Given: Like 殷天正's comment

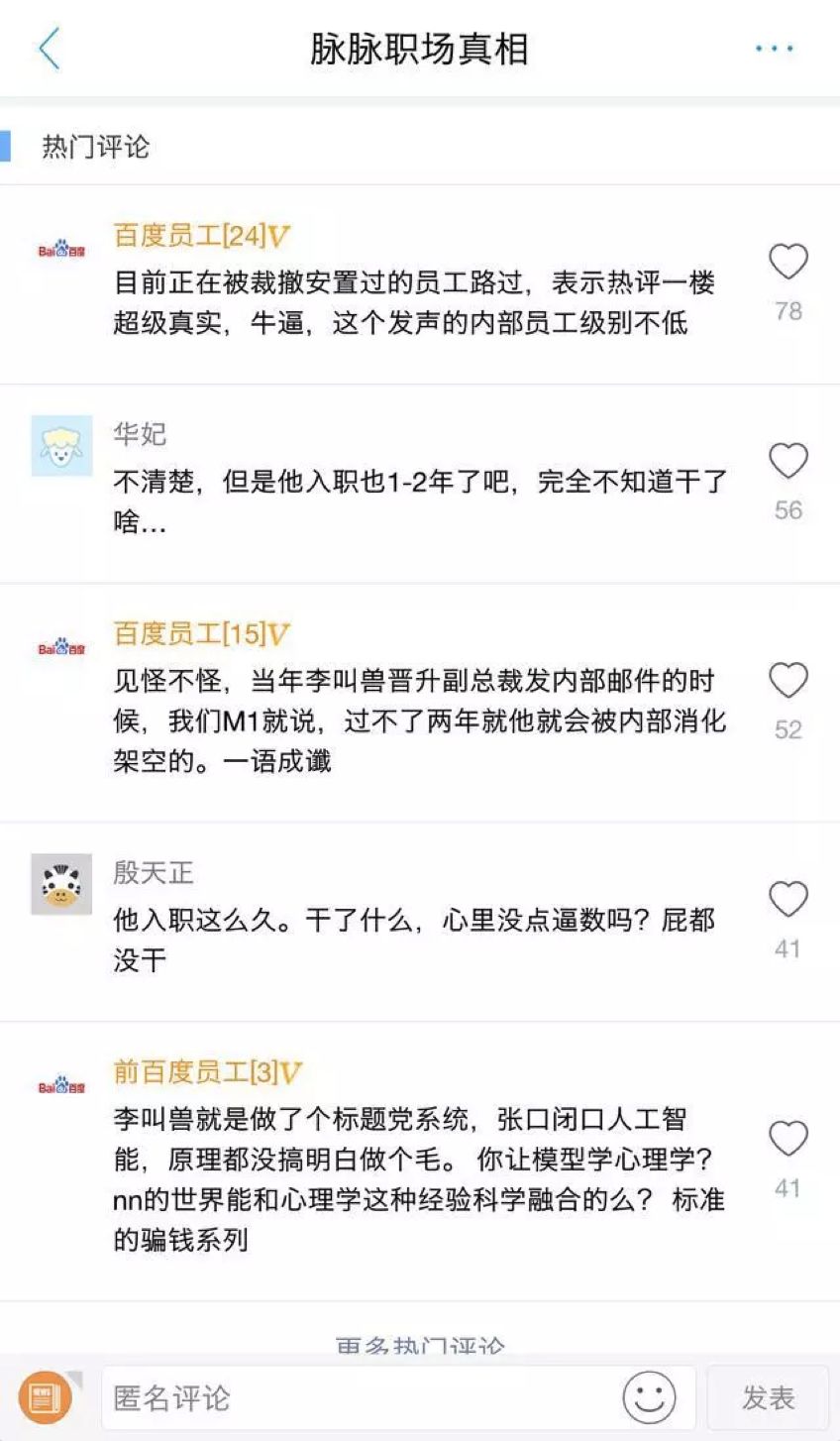Looking at the screenshot, I should 788,899.
